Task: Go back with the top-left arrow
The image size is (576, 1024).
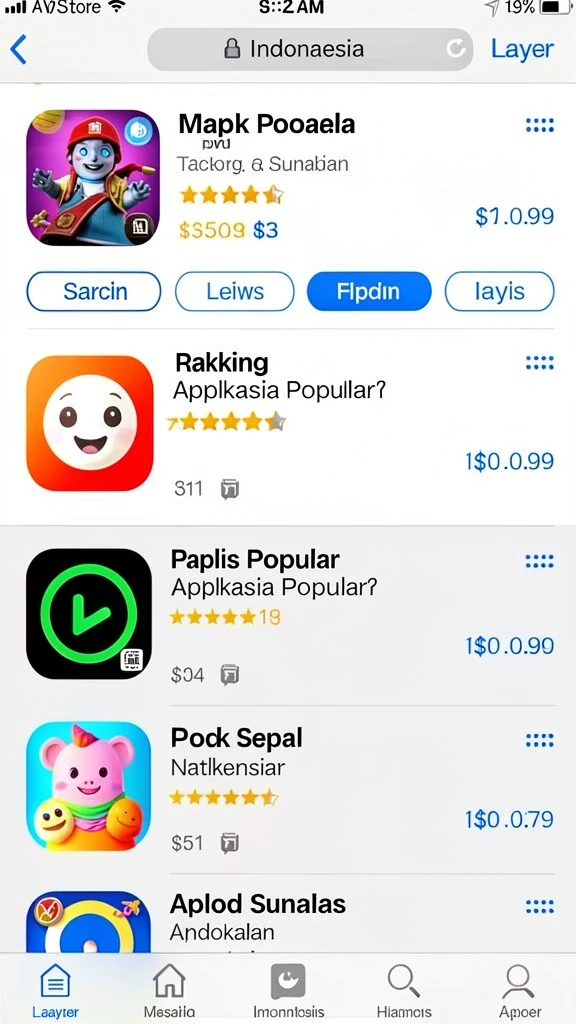Action: pos(18,50)
